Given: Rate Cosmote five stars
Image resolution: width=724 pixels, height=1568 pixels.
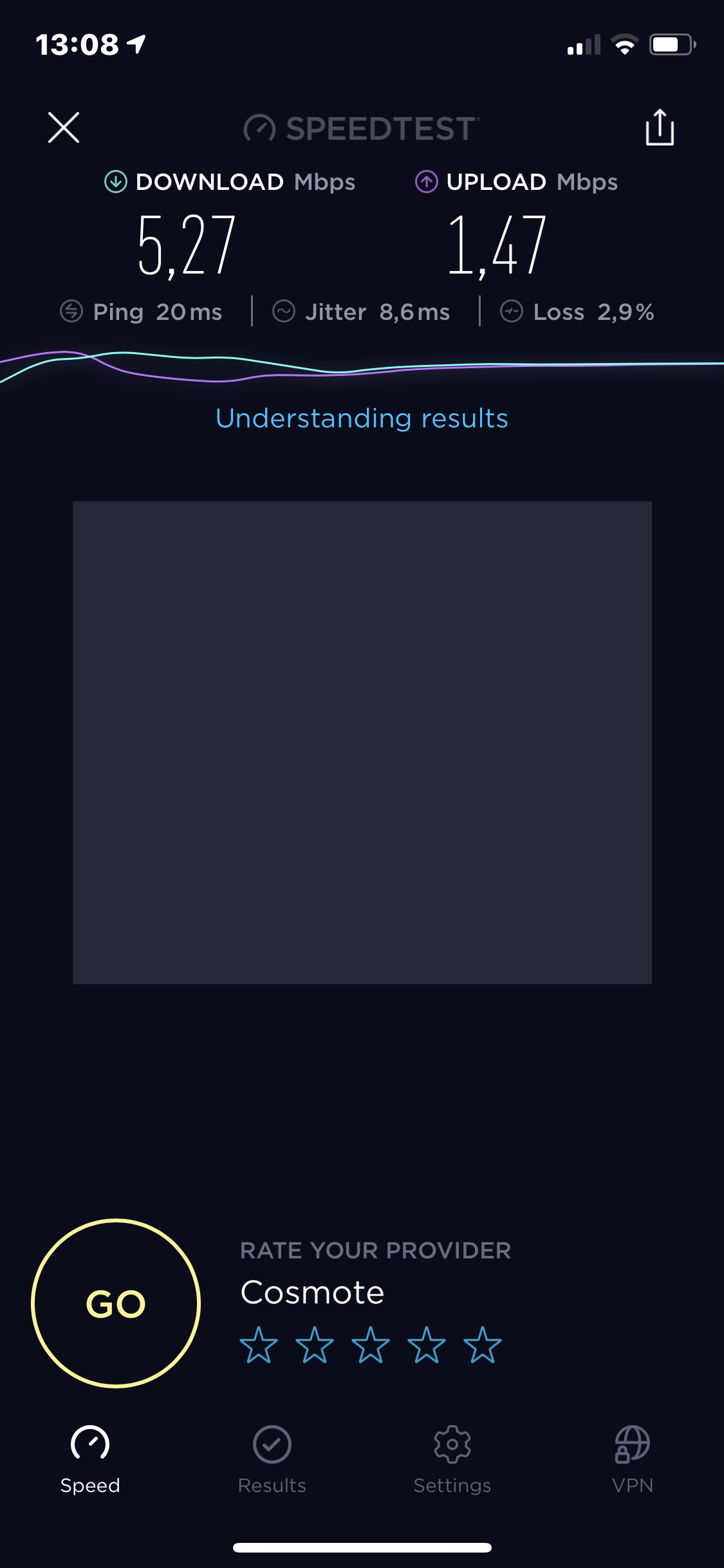Looking at the screenshot, I should (x=483, y=1345).
